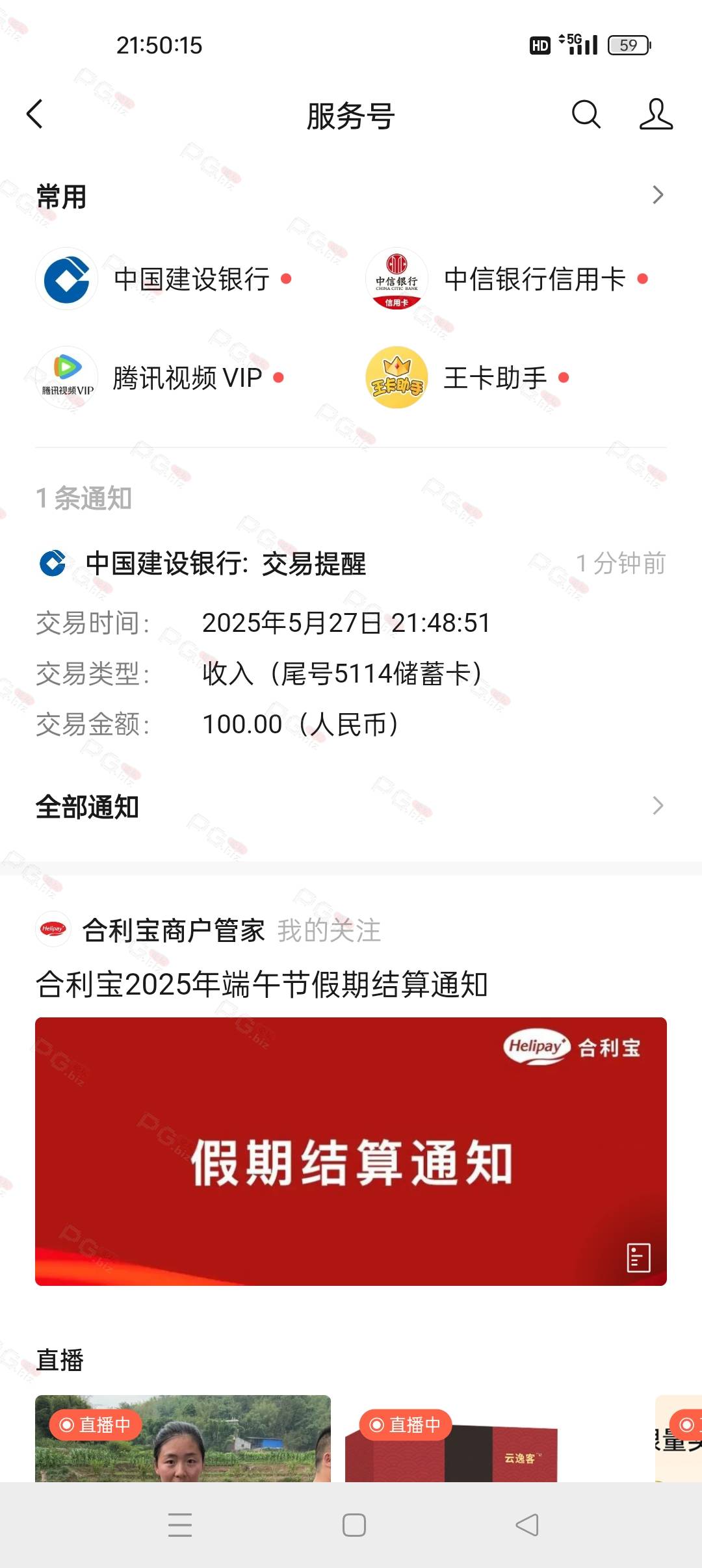Open the 假期结算通知 article card

(x=351, y=1151)
